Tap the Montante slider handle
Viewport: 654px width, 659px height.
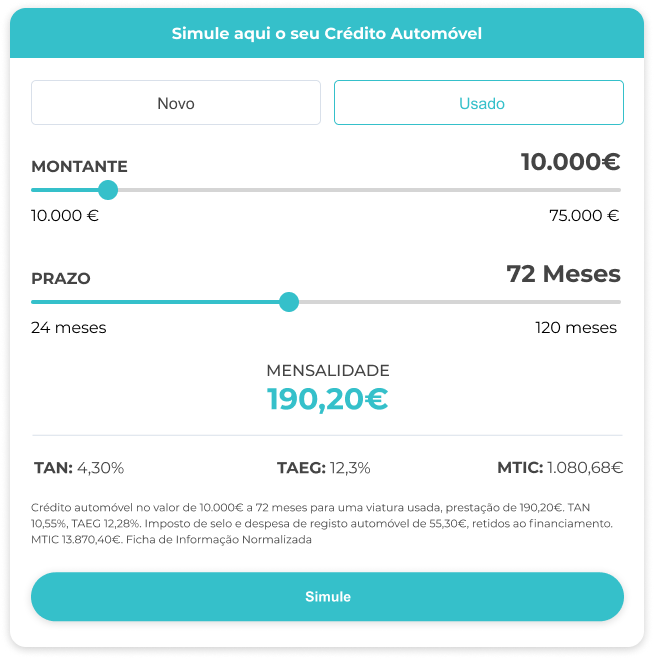108,190
